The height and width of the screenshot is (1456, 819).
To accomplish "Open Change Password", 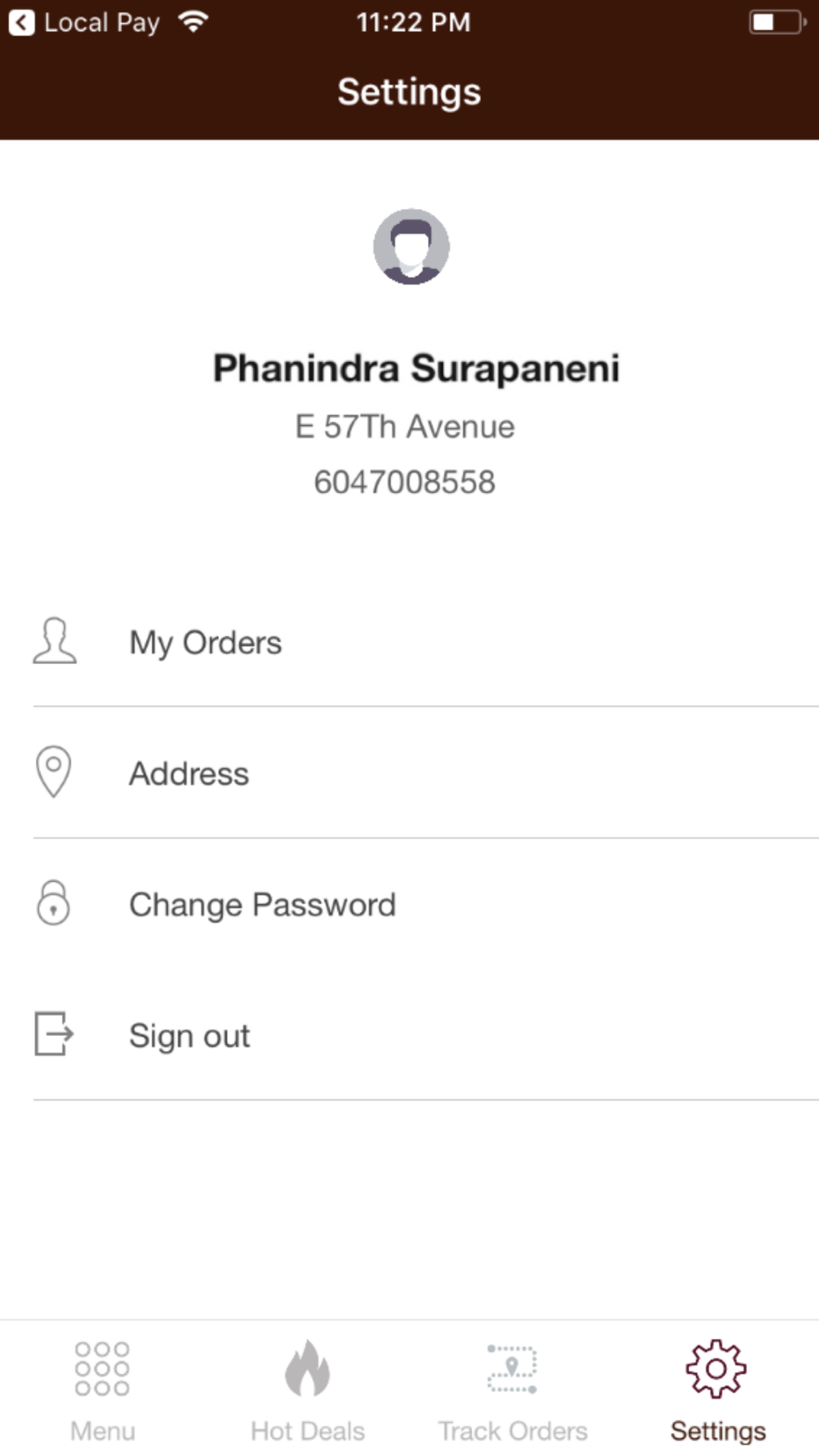I will pos(409,904).
